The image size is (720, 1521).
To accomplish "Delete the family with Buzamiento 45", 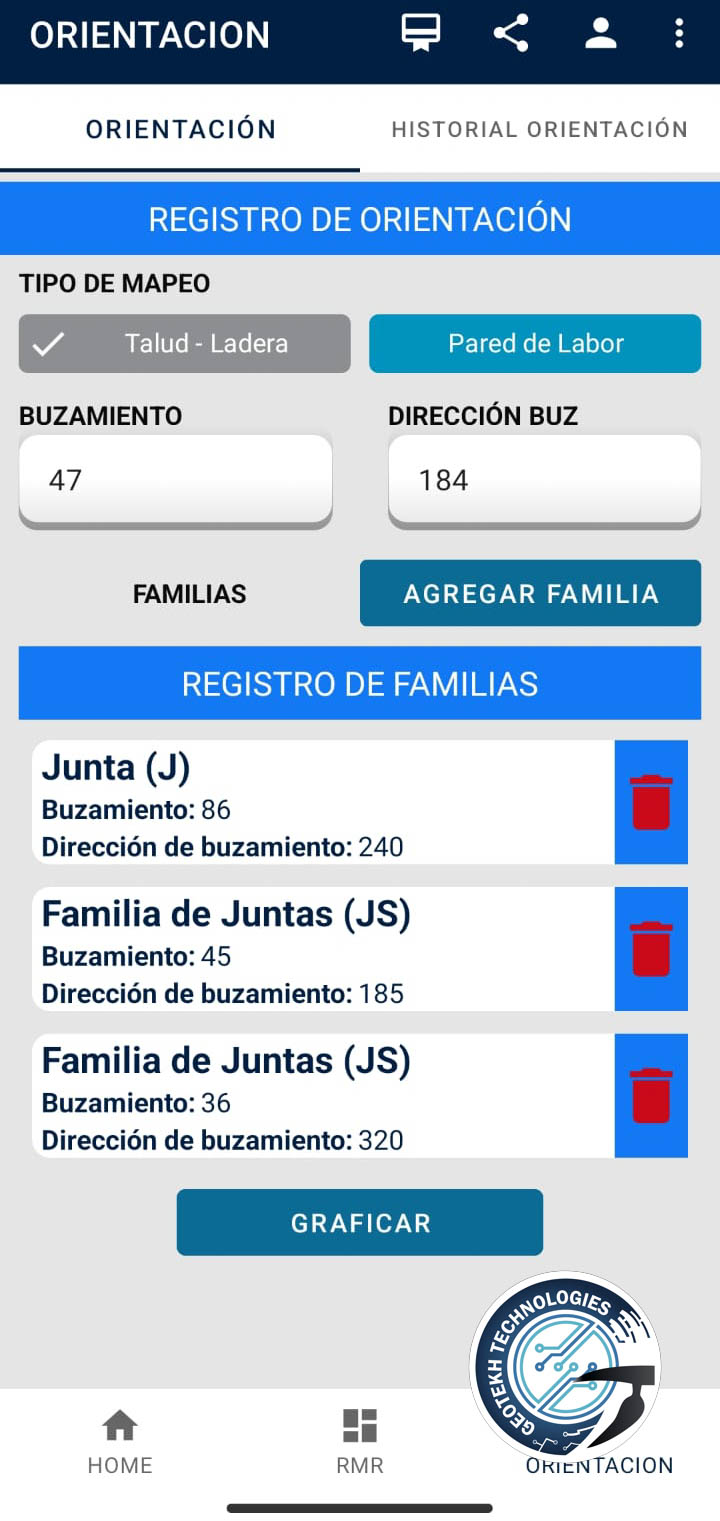I will point(651,949).
